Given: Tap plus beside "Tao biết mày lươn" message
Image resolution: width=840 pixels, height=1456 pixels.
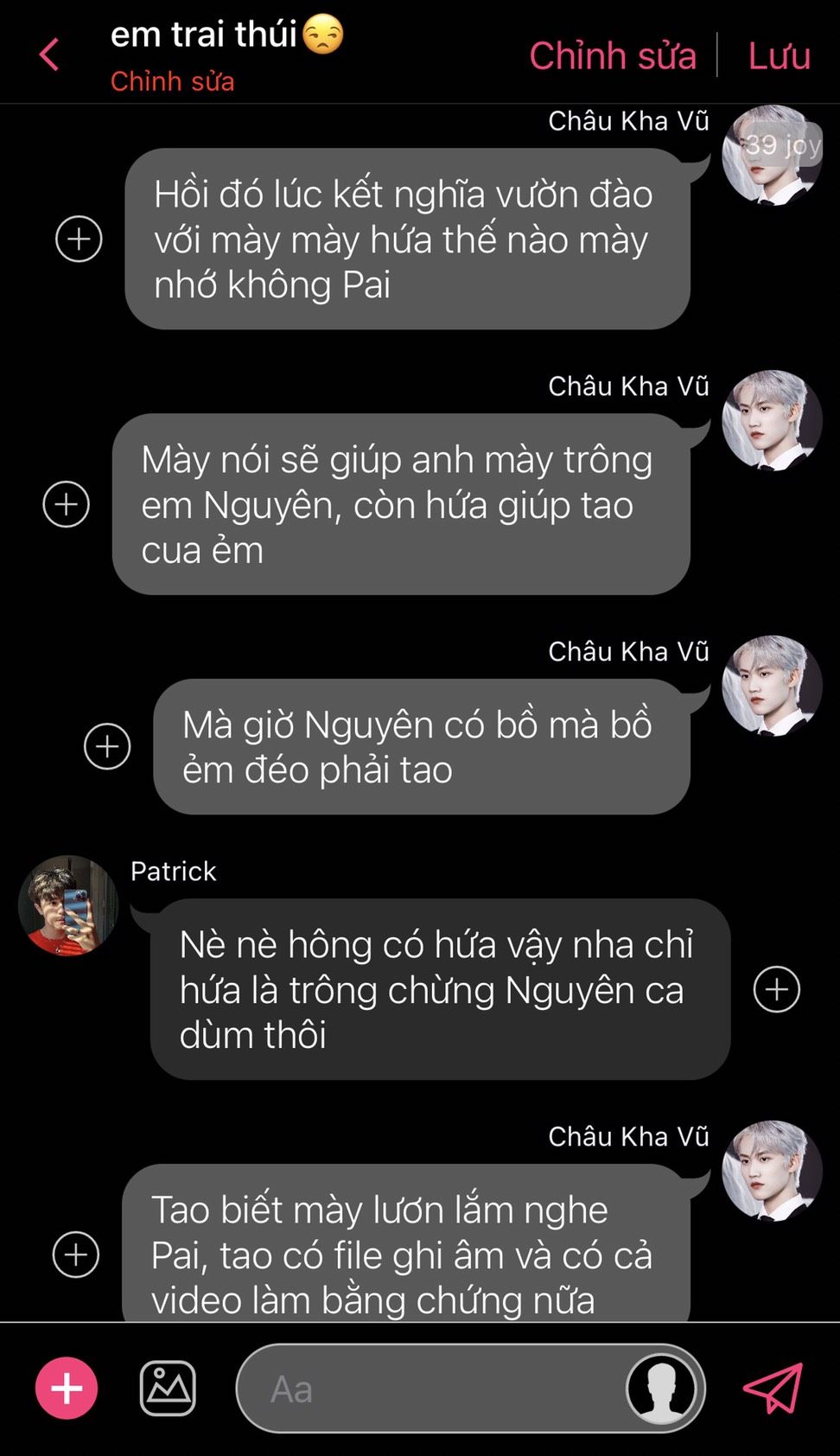Looking at the screenshot, I should pos(76,1255).
